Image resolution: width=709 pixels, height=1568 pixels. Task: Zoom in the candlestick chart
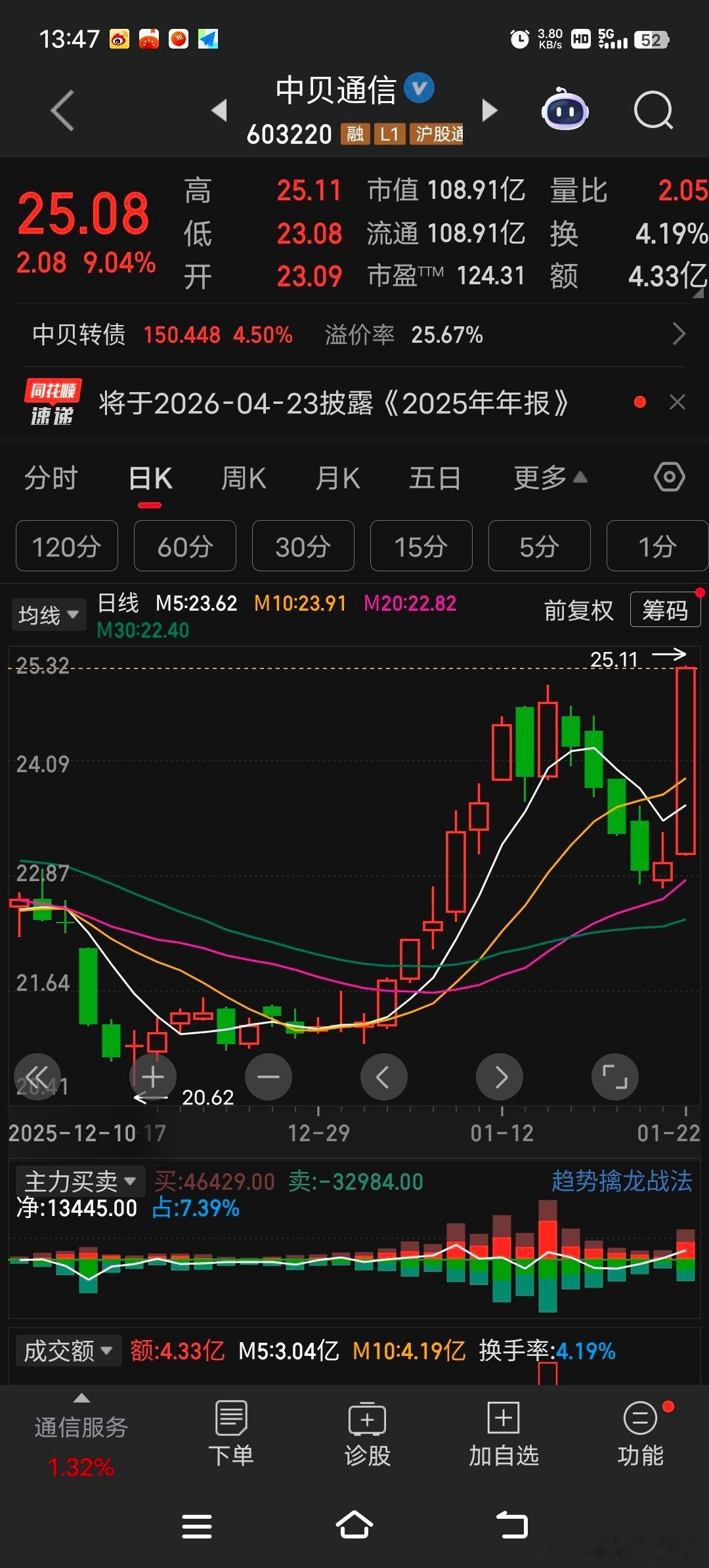(x=153, y=1076)
